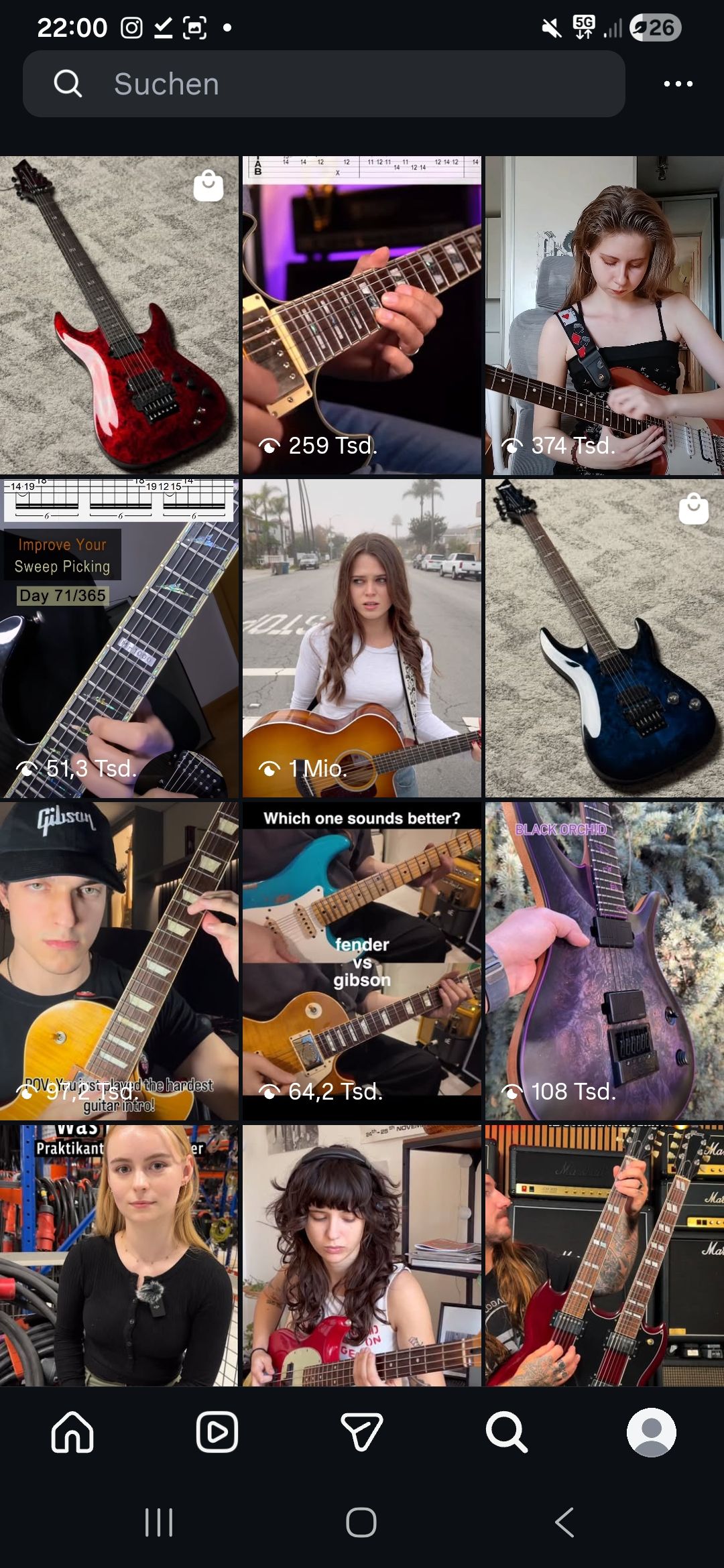Switch to the Reels tab
The width and height of the screenshot is (724, 1568).
click(x=217, y=1431)
